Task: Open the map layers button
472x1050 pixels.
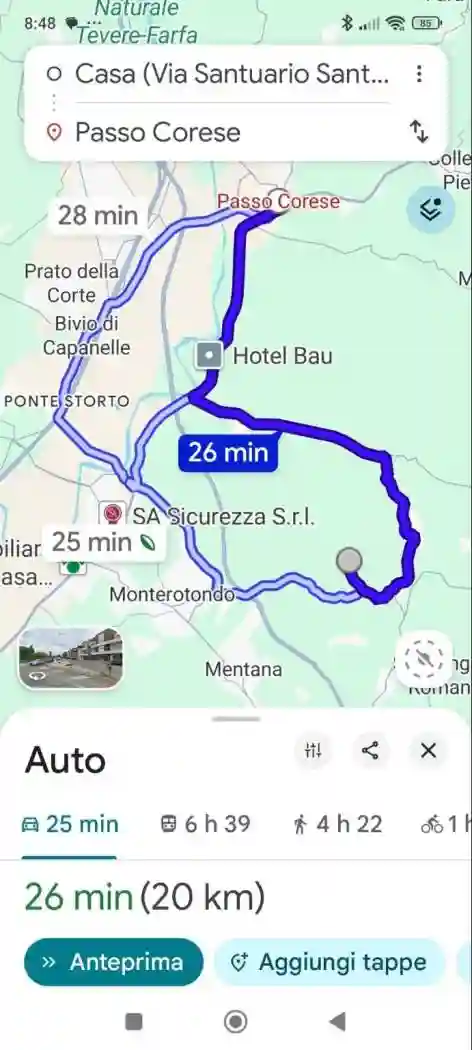Action: point(430,210)
